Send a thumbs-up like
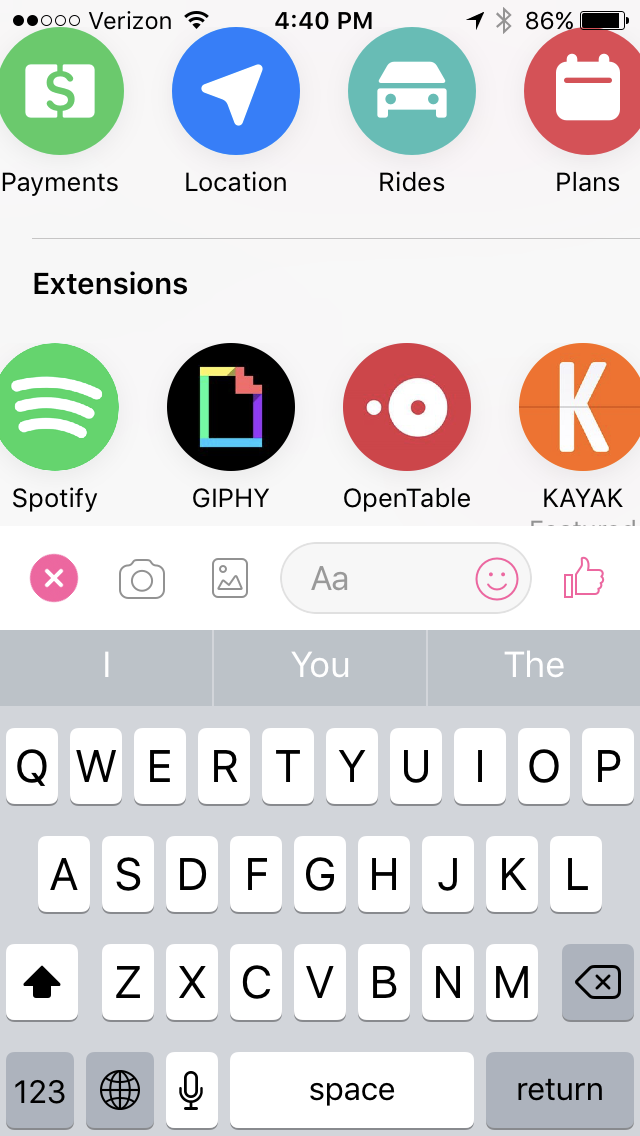Screen dimensions: 640x1136 [x=584, y=577]
